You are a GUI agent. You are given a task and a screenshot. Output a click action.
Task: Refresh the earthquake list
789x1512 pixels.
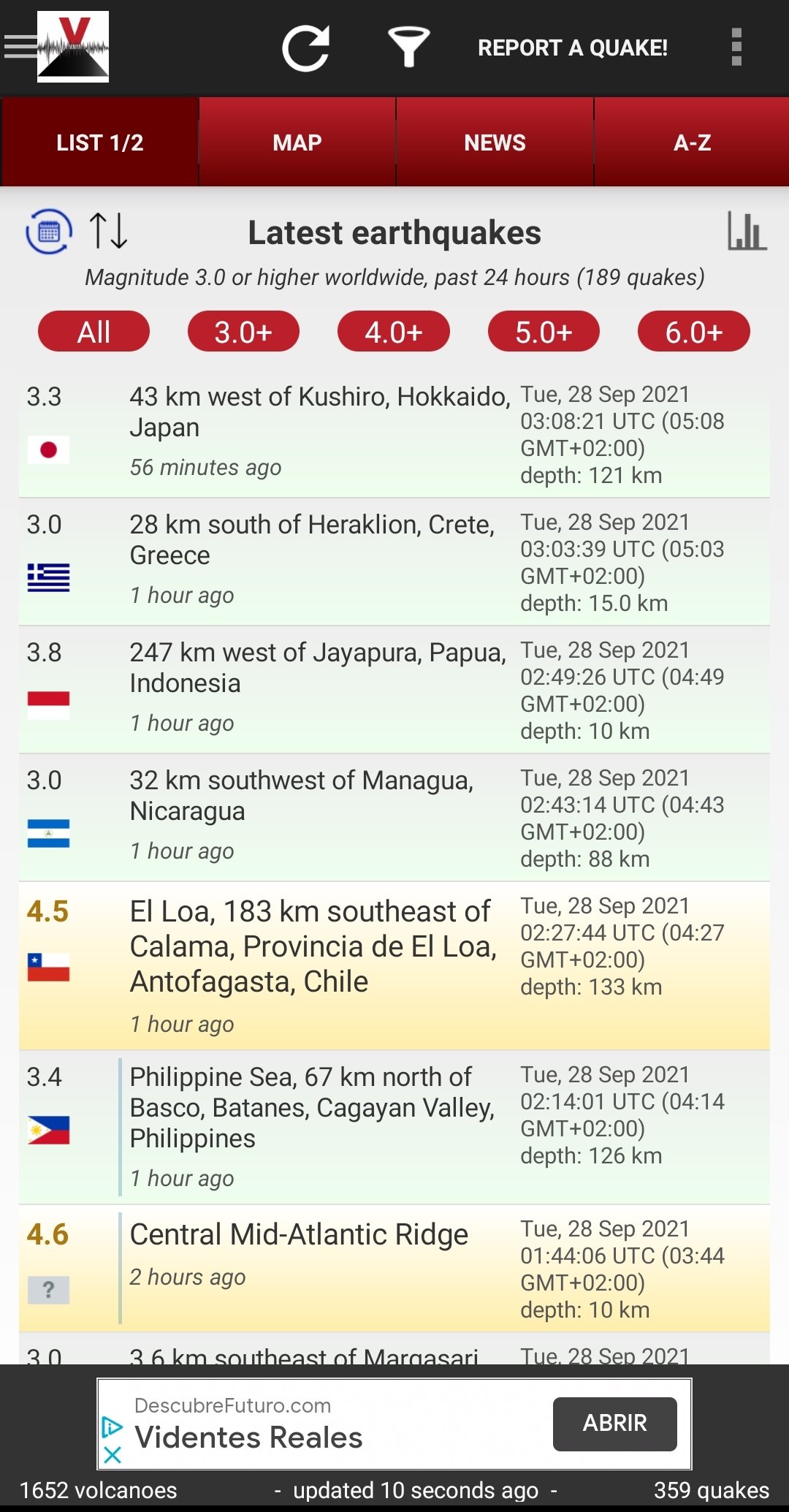pos(306,48)
